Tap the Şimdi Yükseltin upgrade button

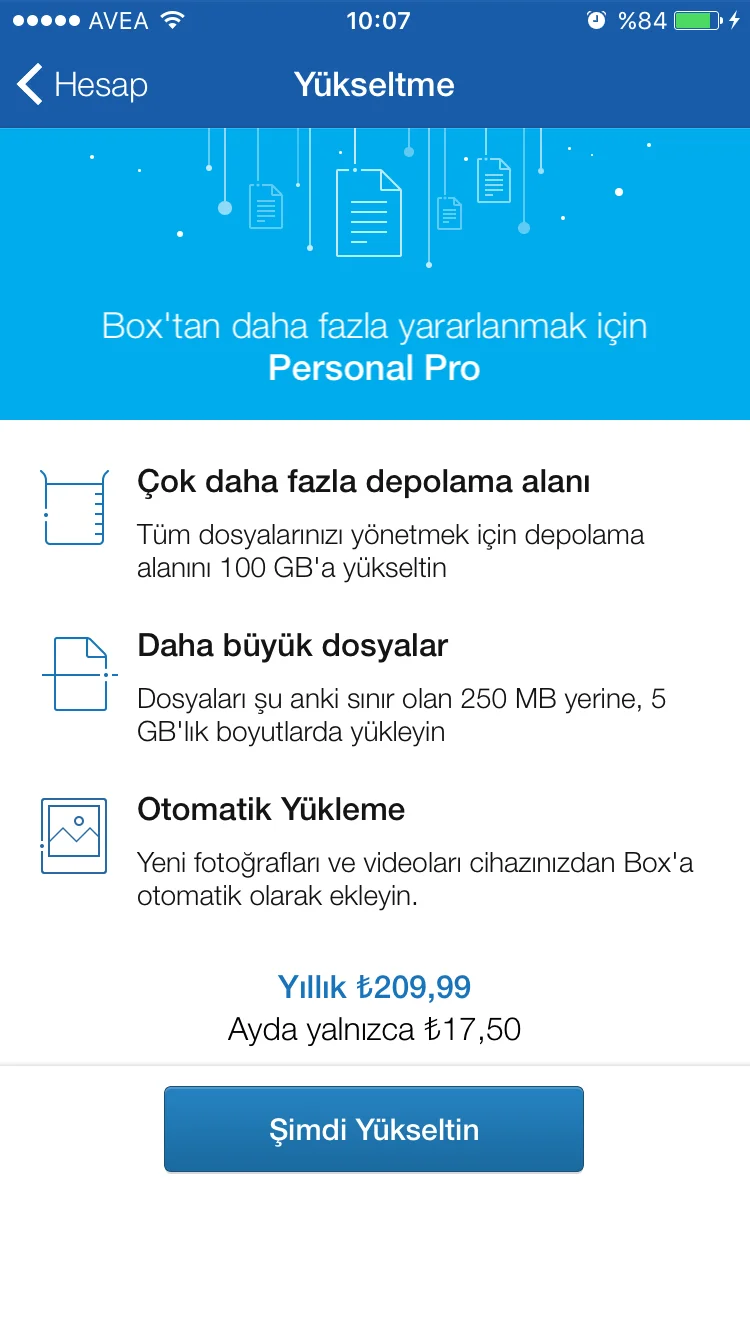pos(374,1130)
